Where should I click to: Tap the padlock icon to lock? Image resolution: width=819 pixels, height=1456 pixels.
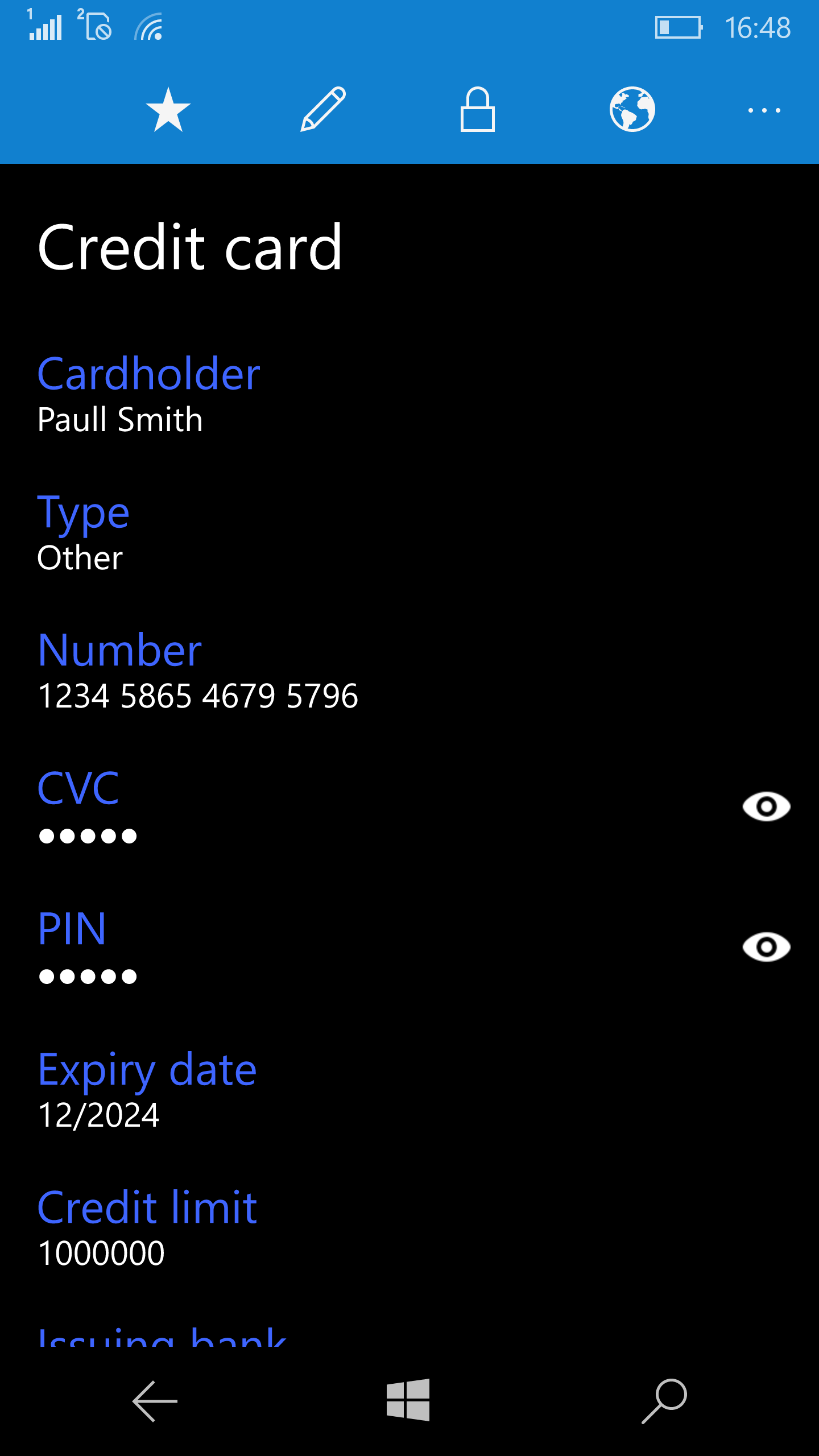[478, 109]
